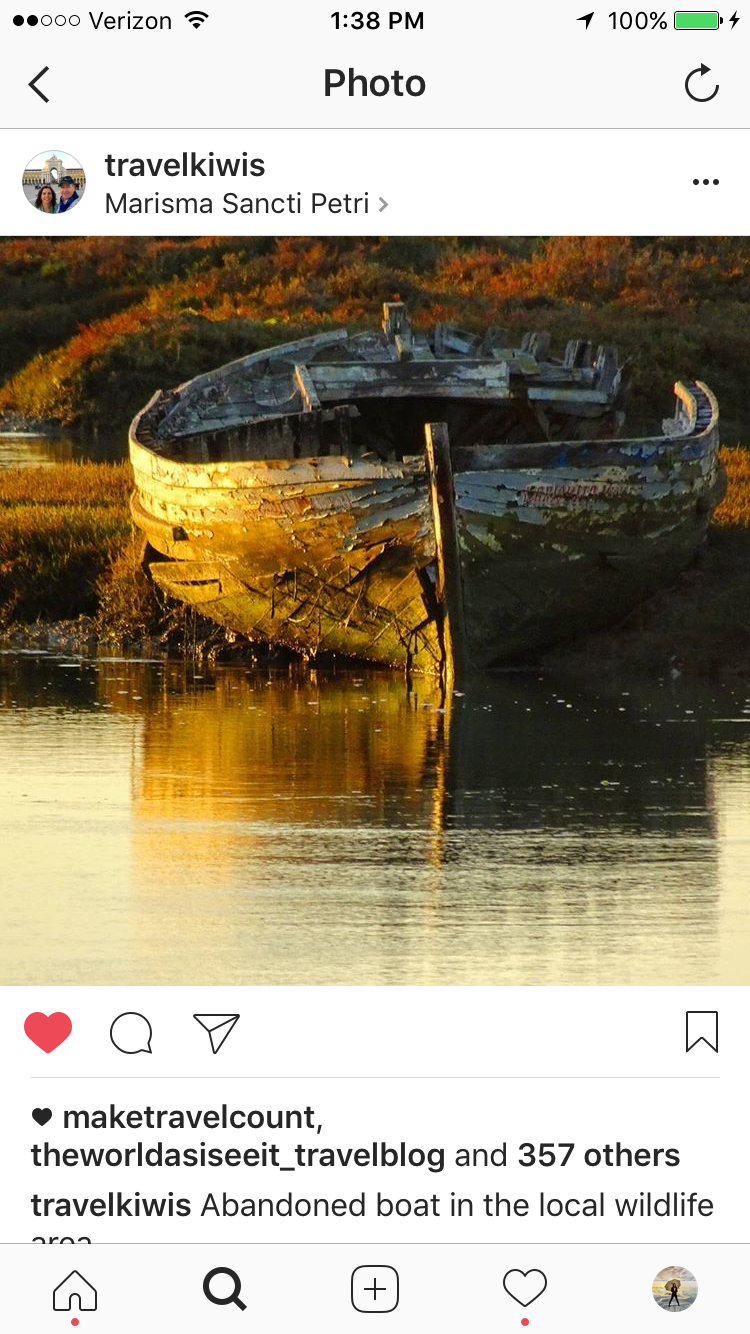Refresh the photo post
The height and width of the screenshot is (1334, 750).
(702, 84)
